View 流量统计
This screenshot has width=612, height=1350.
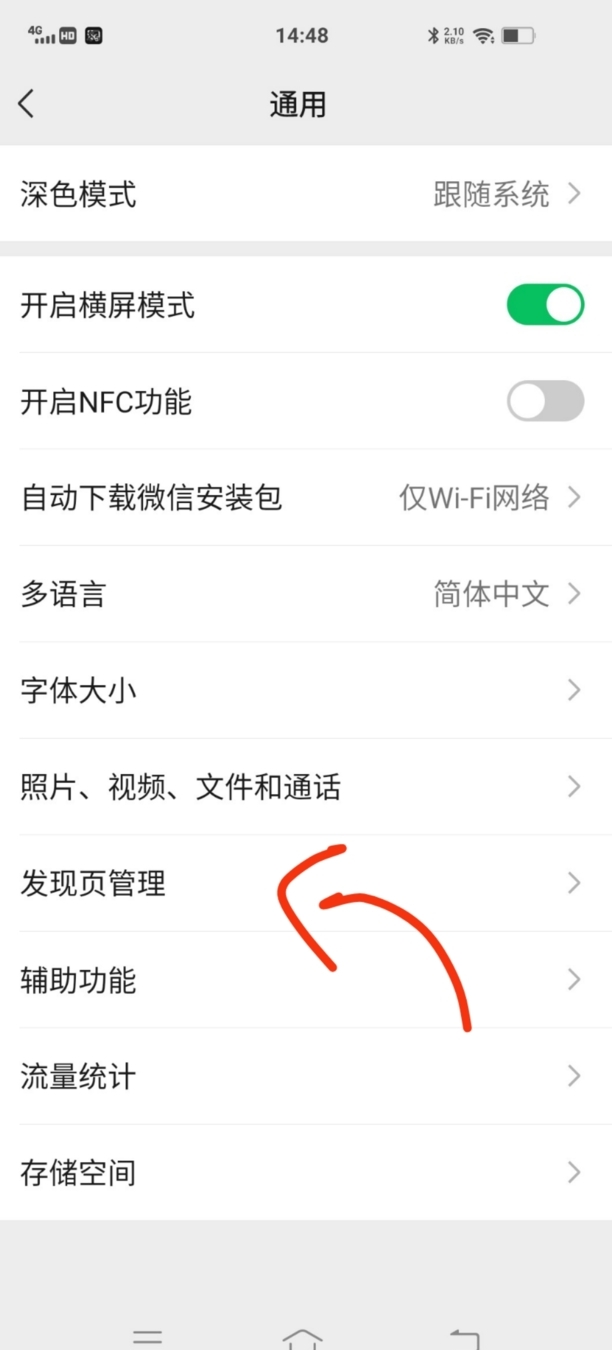[x=305, y=1076]
